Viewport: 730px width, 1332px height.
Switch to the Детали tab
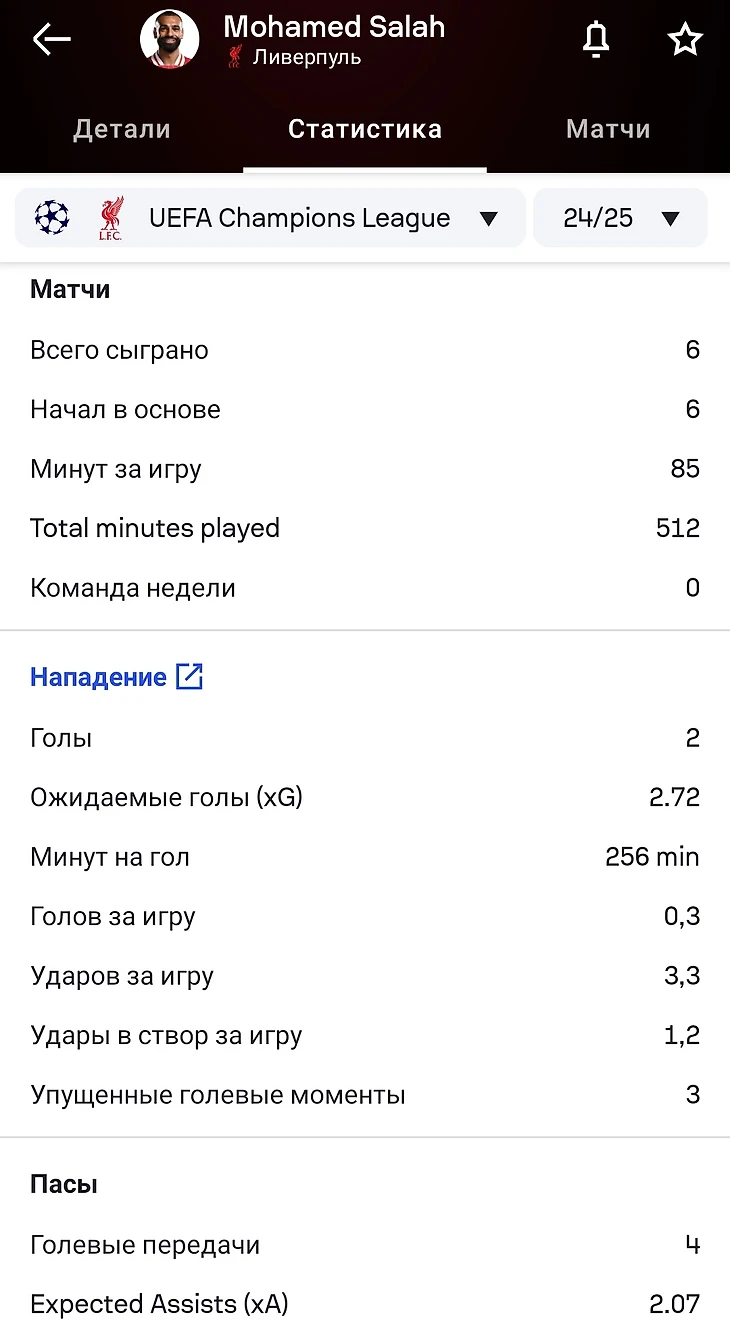[x=122, y=129]
